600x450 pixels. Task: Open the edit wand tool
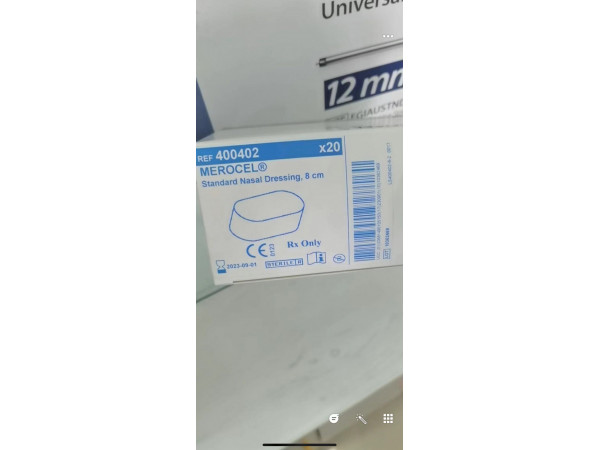coord(361,418)
